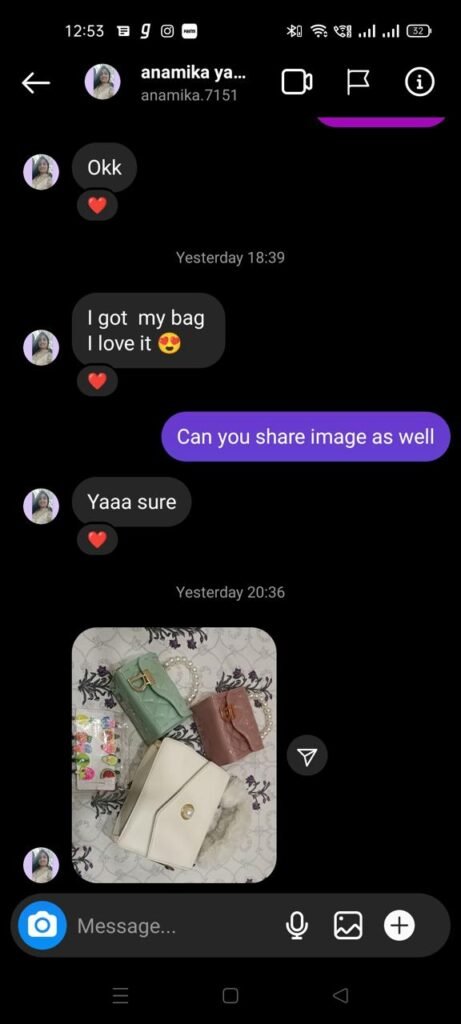The width and height of the screenshot is (461, 1024).
Task: Tap the flag icon in the header
Action: [x=357, y=82]
